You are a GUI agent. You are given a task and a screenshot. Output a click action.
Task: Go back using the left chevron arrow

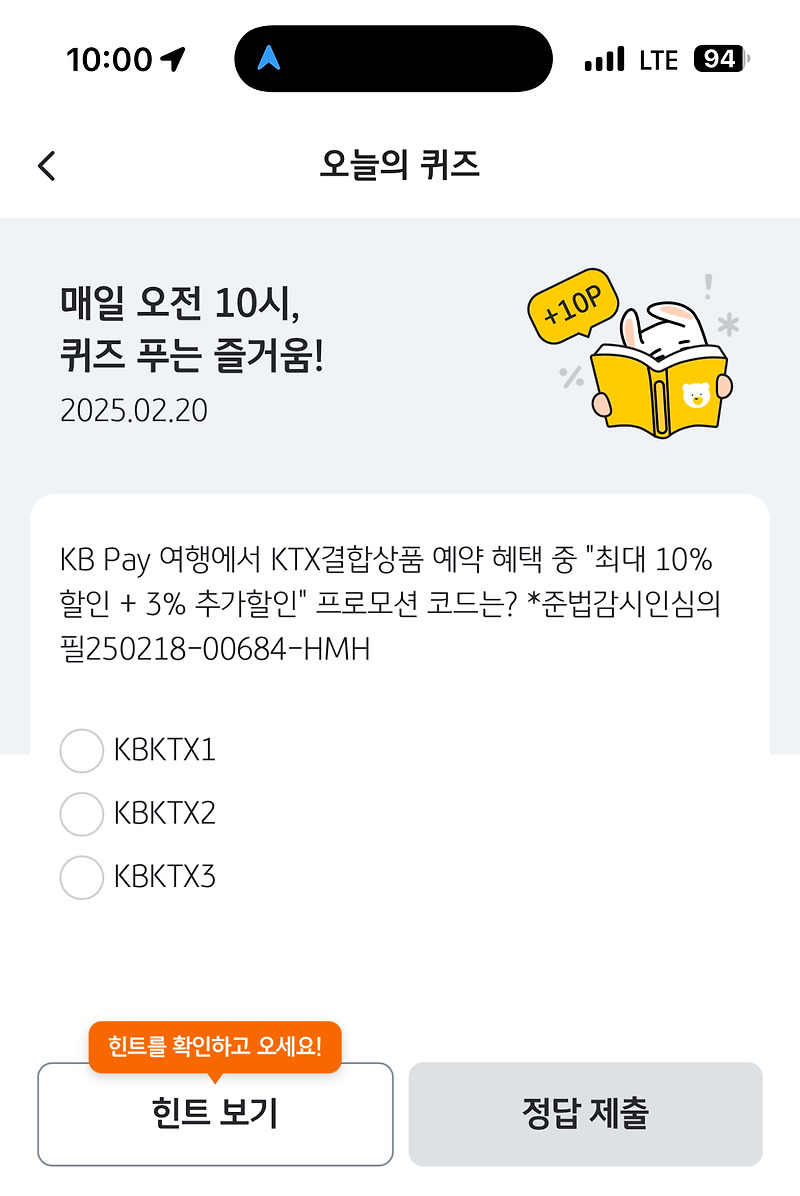tap(46, 166)
